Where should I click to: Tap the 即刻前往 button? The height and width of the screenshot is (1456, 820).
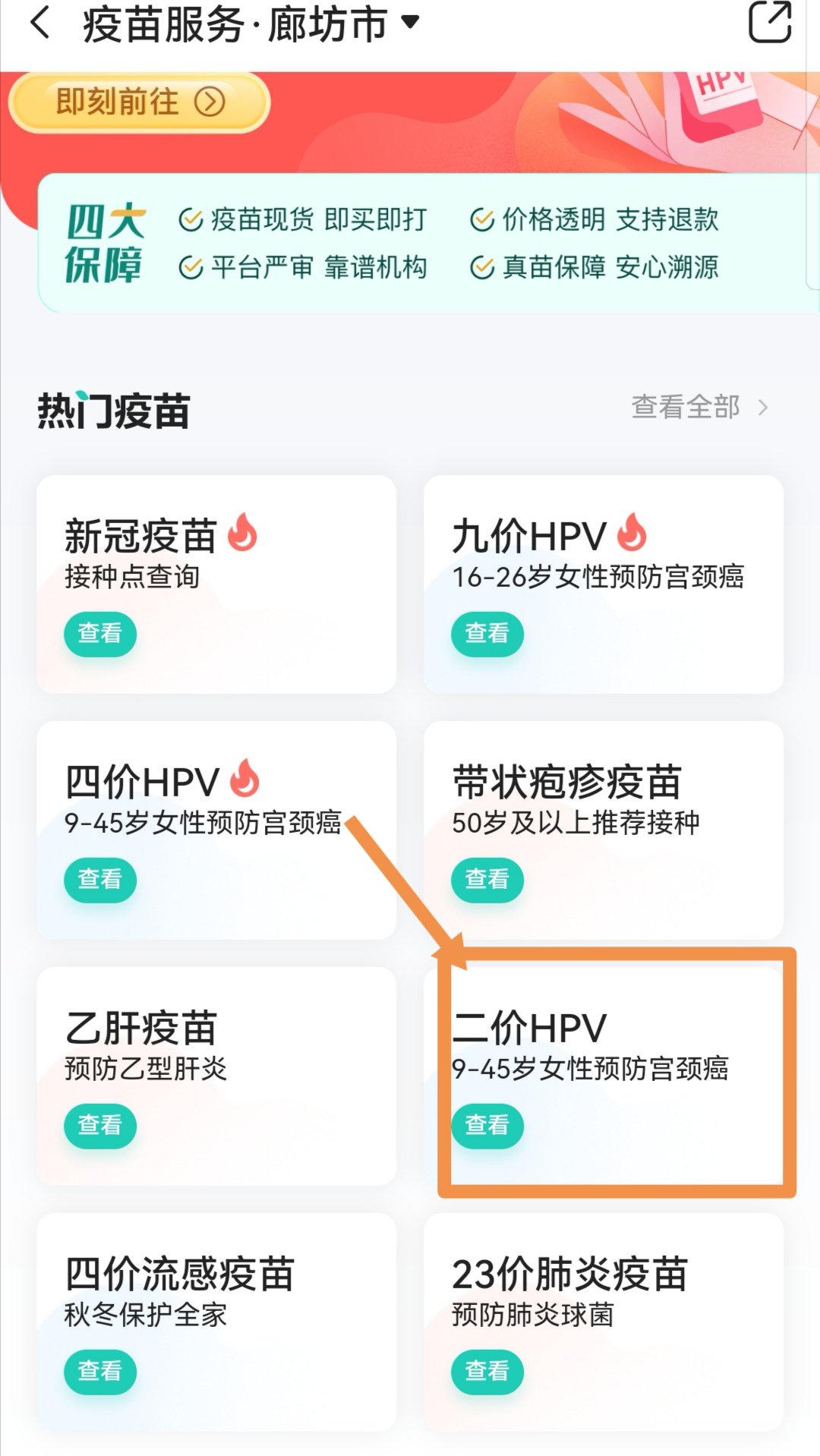tap(140, 102)
